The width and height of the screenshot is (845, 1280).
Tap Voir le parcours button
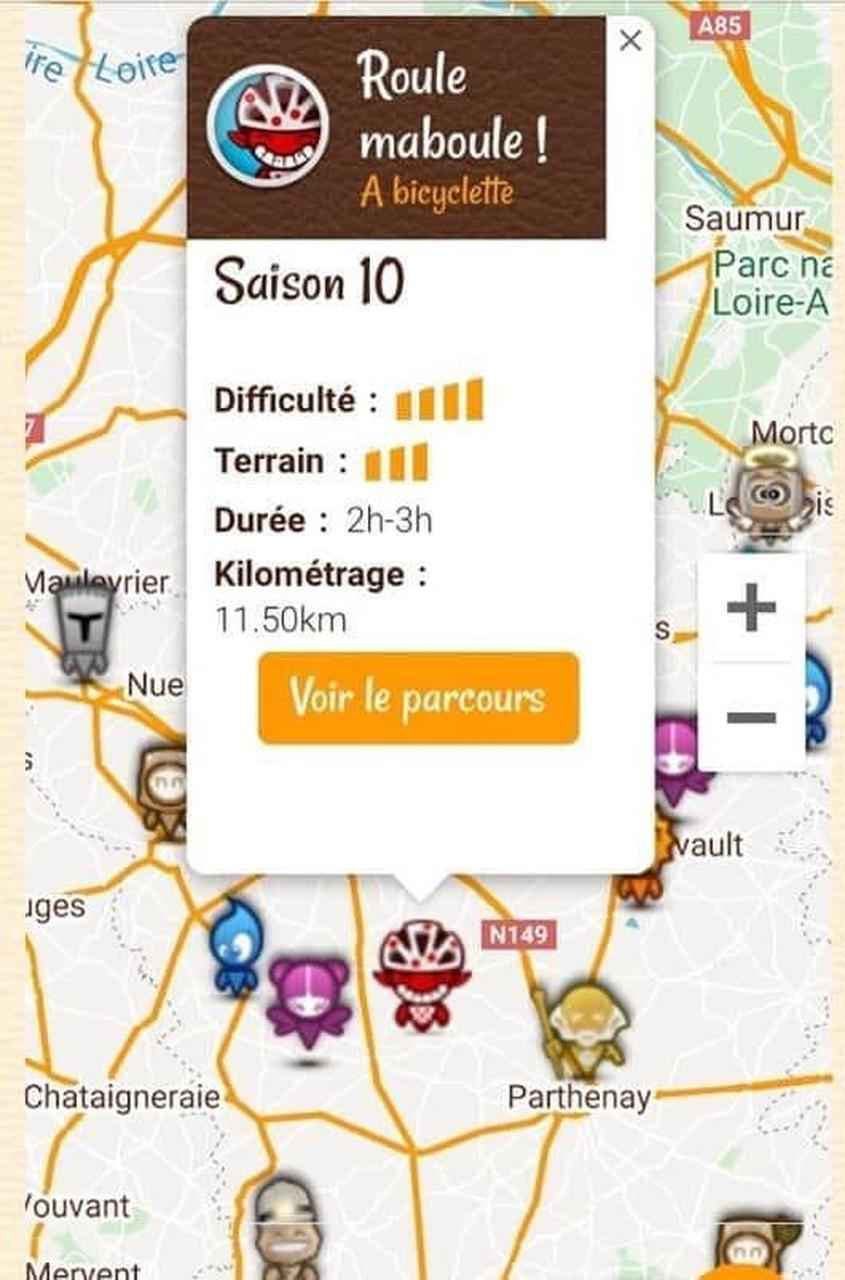[x=418, y=698]
